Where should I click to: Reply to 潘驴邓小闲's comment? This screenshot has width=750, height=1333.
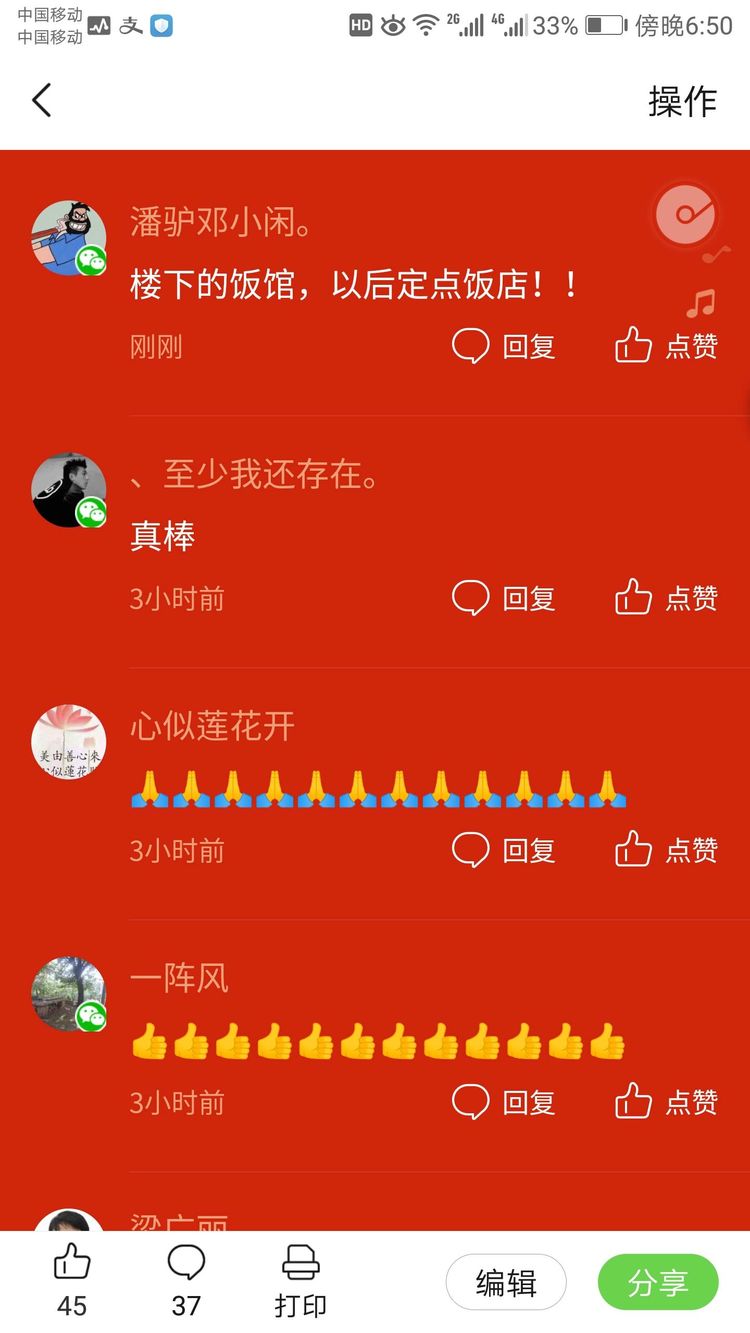[x=503, y=346]
